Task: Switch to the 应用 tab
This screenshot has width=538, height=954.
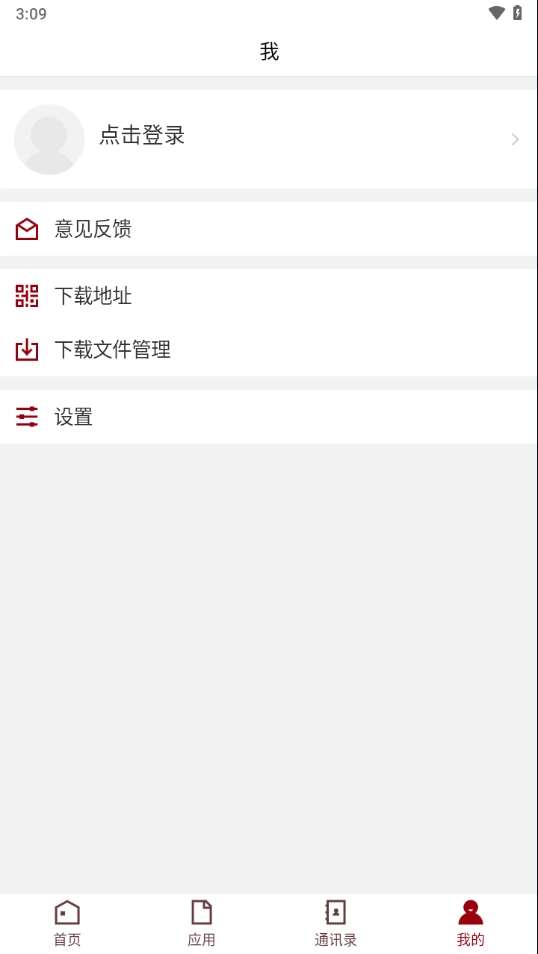Action: tap(201, 924)
